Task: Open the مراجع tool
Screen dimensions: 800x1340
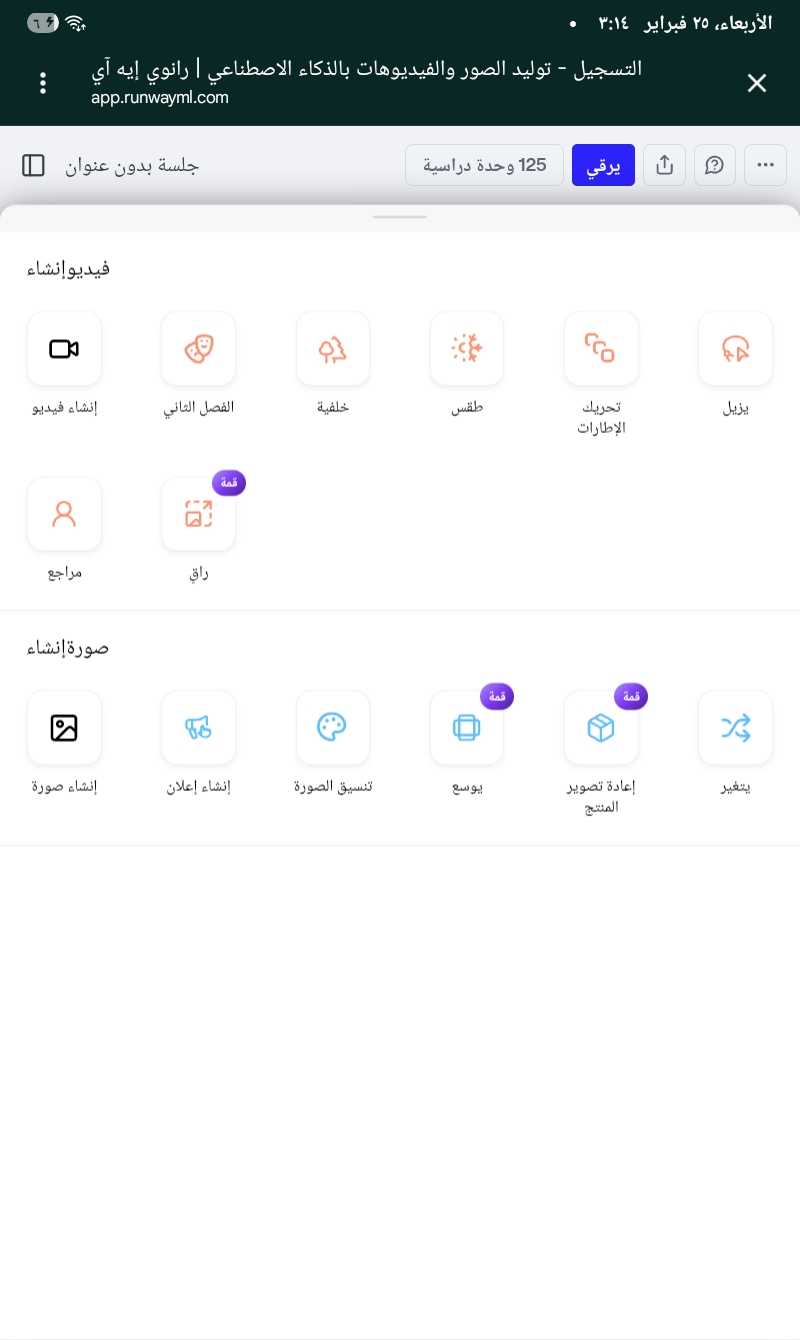Action: [64, 515]
